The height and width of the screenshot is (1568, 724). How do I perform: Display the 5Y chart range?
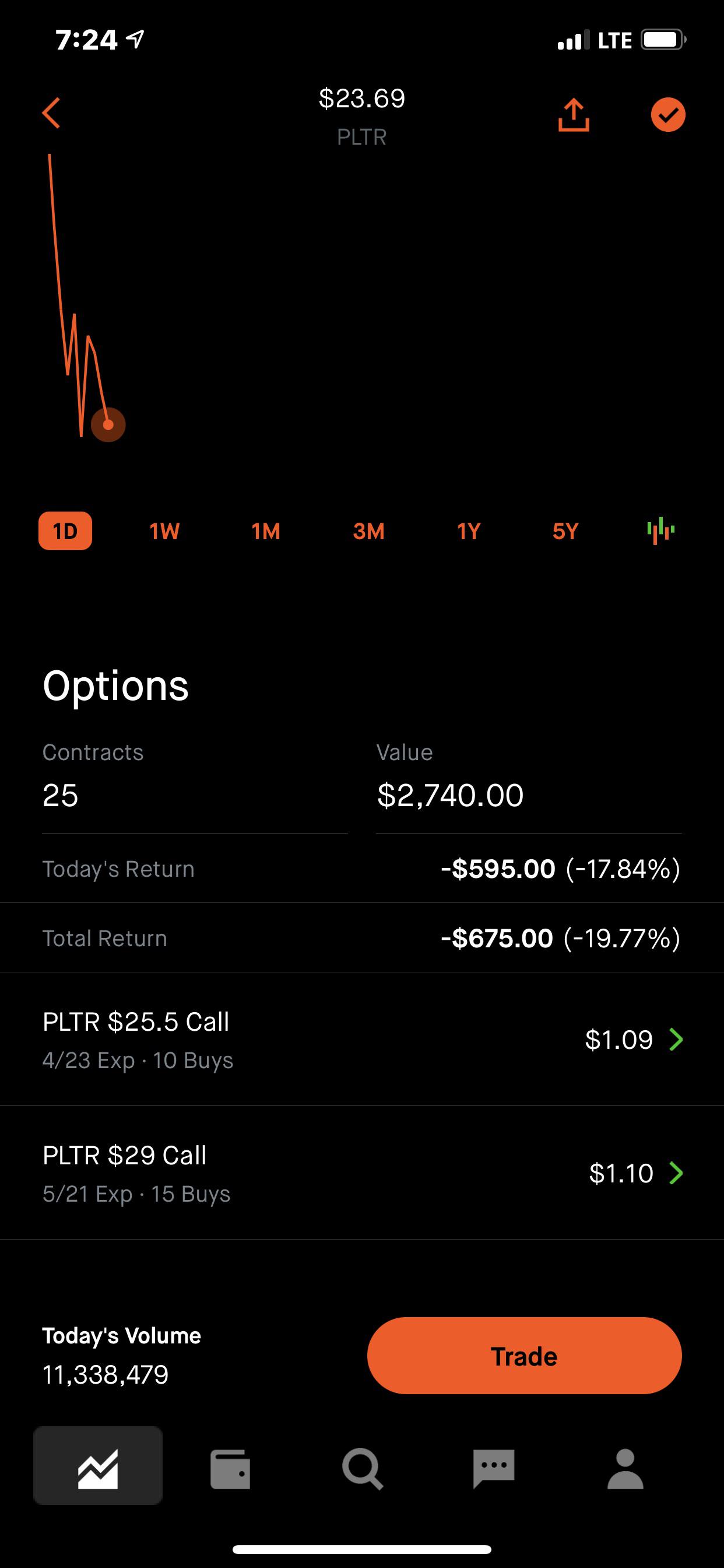[x=565, y=531]
